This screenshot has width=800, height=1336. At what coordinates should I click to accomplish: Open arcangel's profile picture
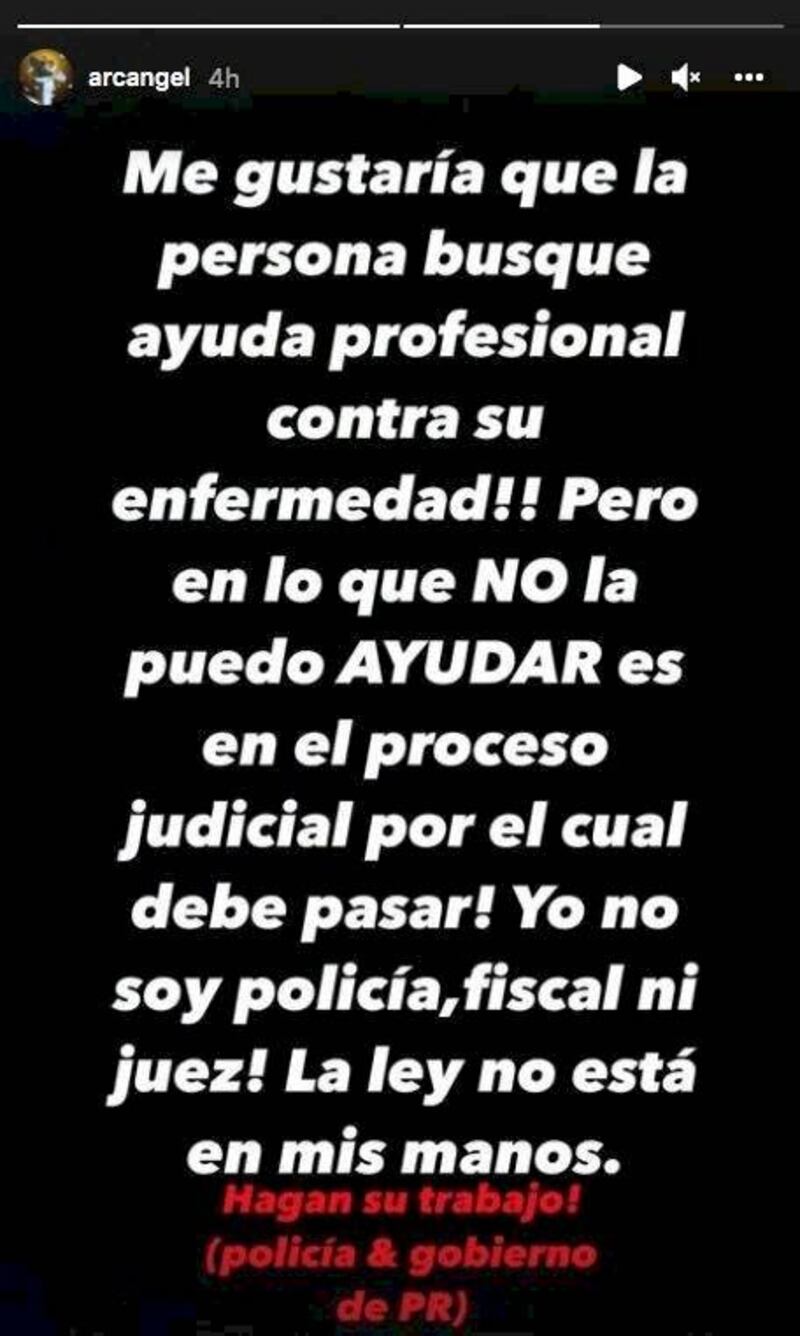tap(45, 77)
